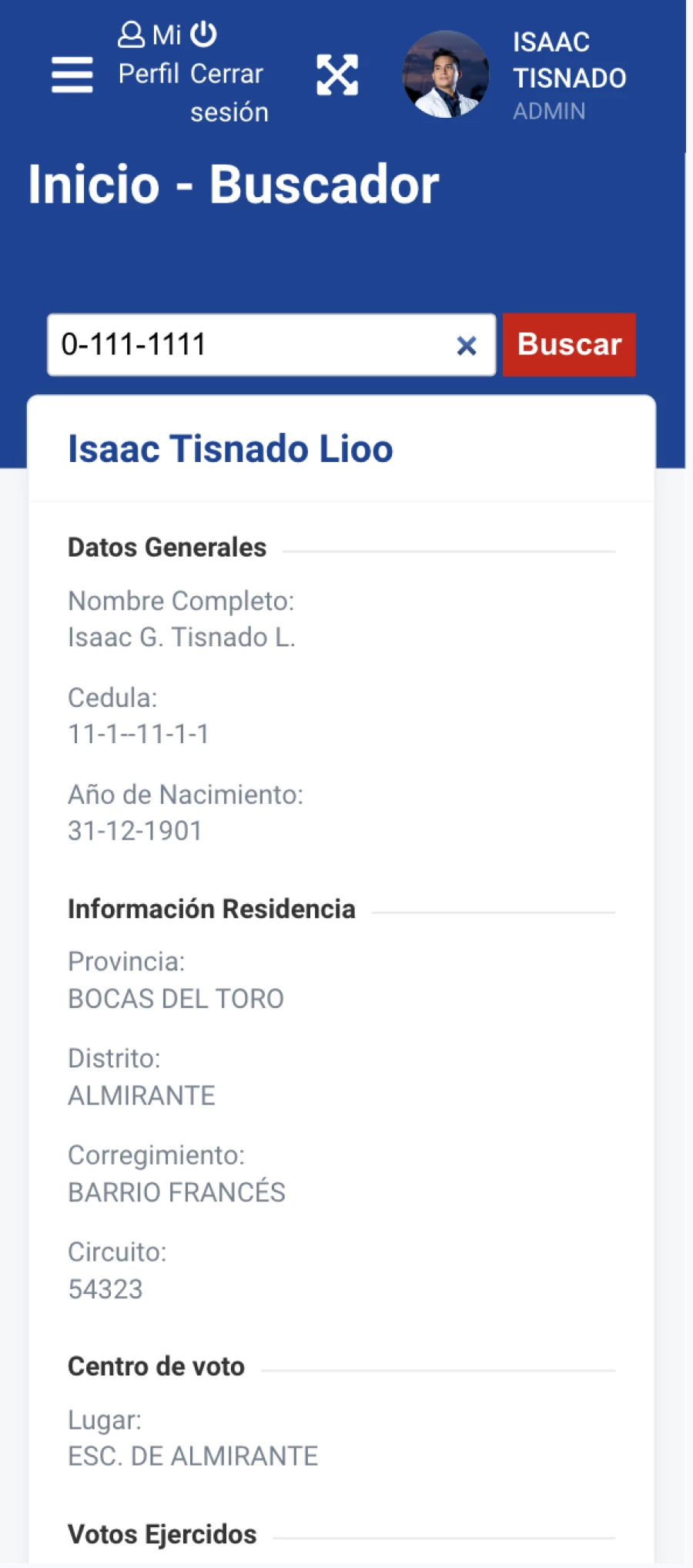Screen dimensions: 693x1568
Task: Tap Cerrar sesión to log out
Action: pos(229,74)
